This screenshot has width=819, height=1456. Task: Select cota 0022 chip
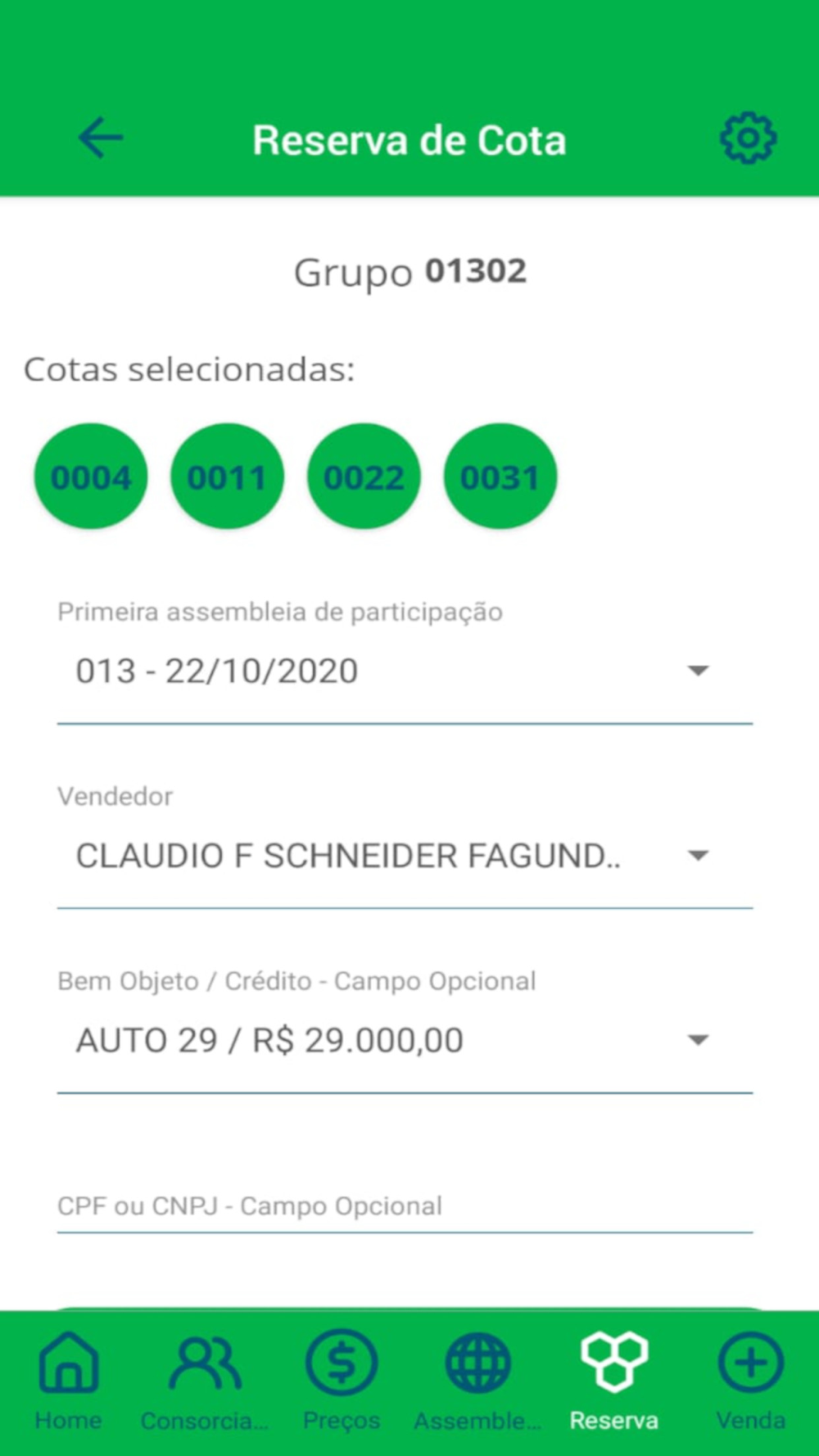click(364, 477)
